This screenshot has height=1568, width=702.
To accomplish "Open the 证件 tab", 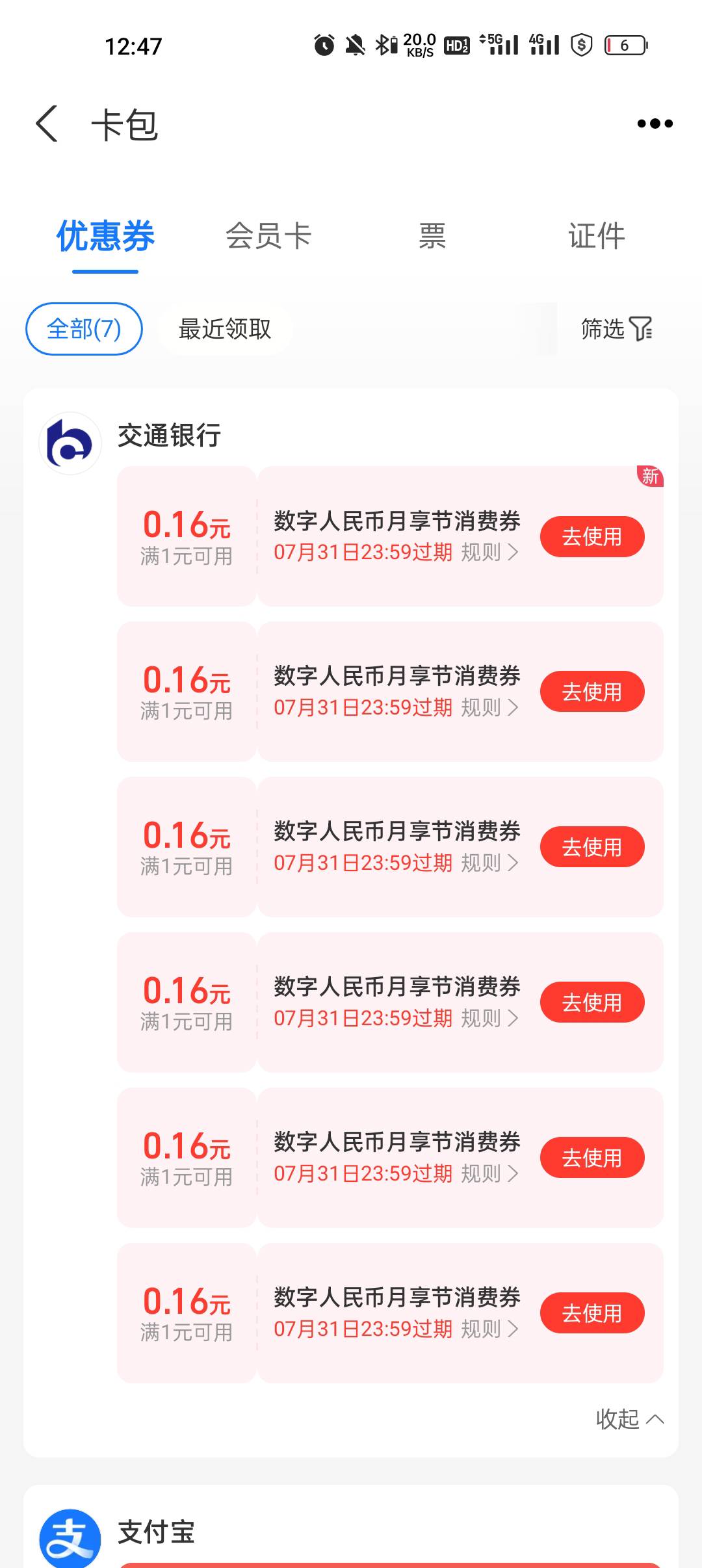I will (596, 235).
